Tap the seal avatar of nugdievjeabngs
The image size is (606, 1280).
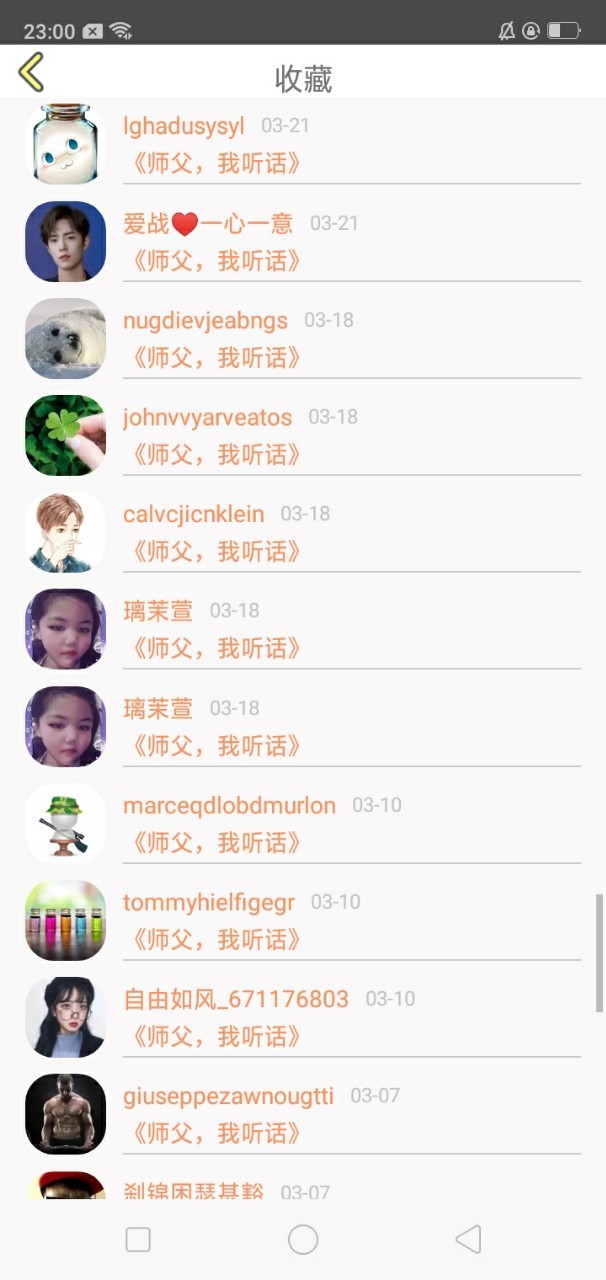click(65, 338)
